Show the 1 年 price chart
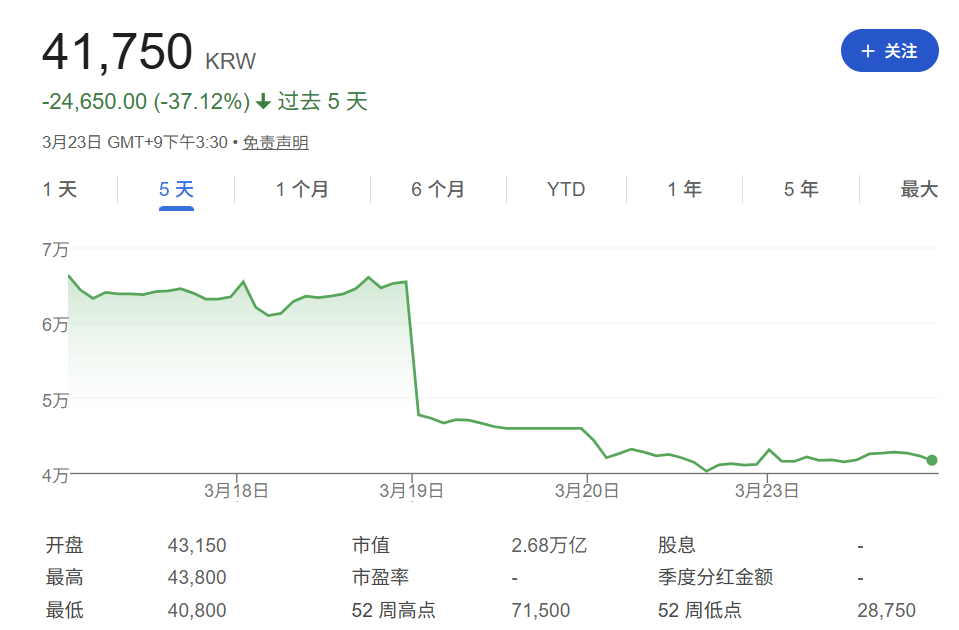This screenshot has width=959, height=630. (x=685, y=189)
